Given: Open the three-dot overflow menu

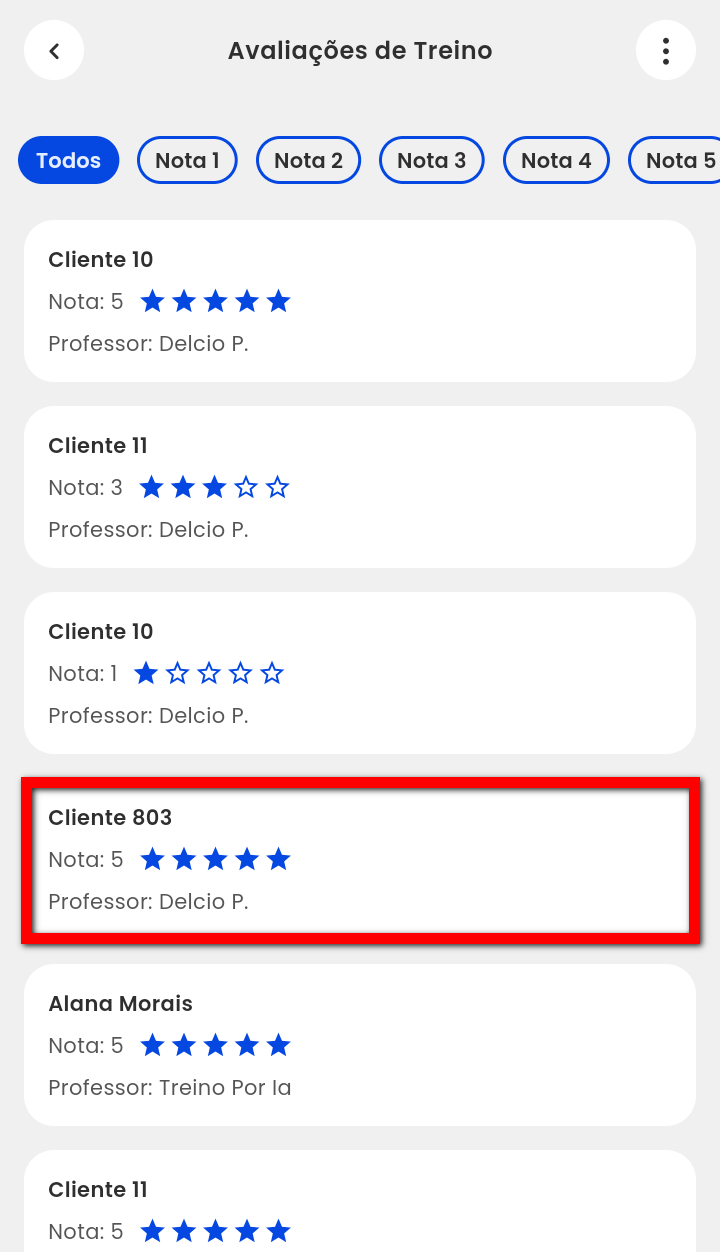Looking at the screenshot, I should [x=665, y=50].
